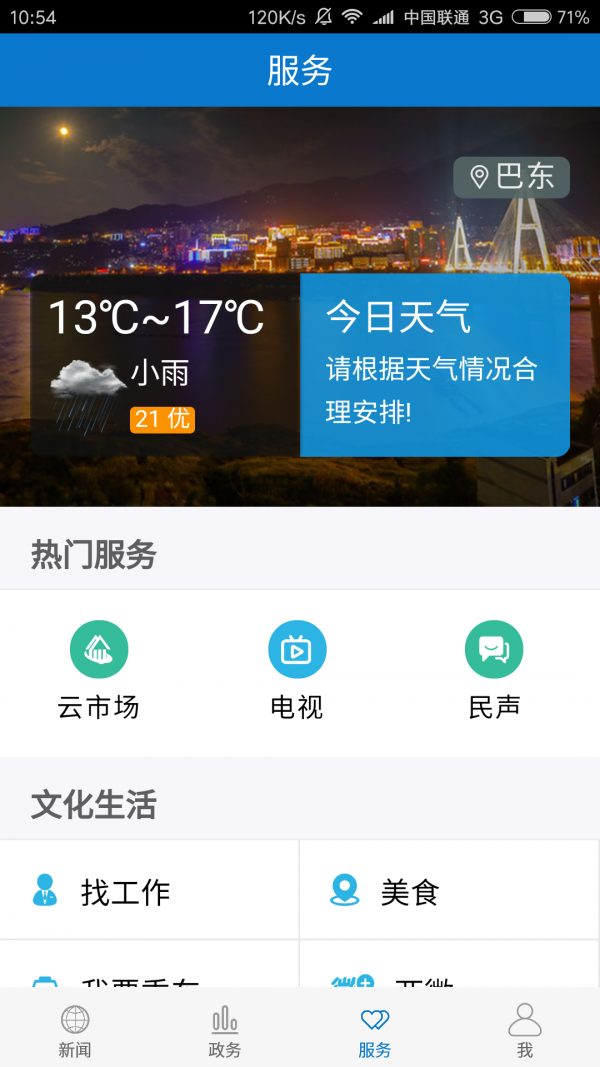
Task: Open 电视 service
Action: click(x=297, y=670)
